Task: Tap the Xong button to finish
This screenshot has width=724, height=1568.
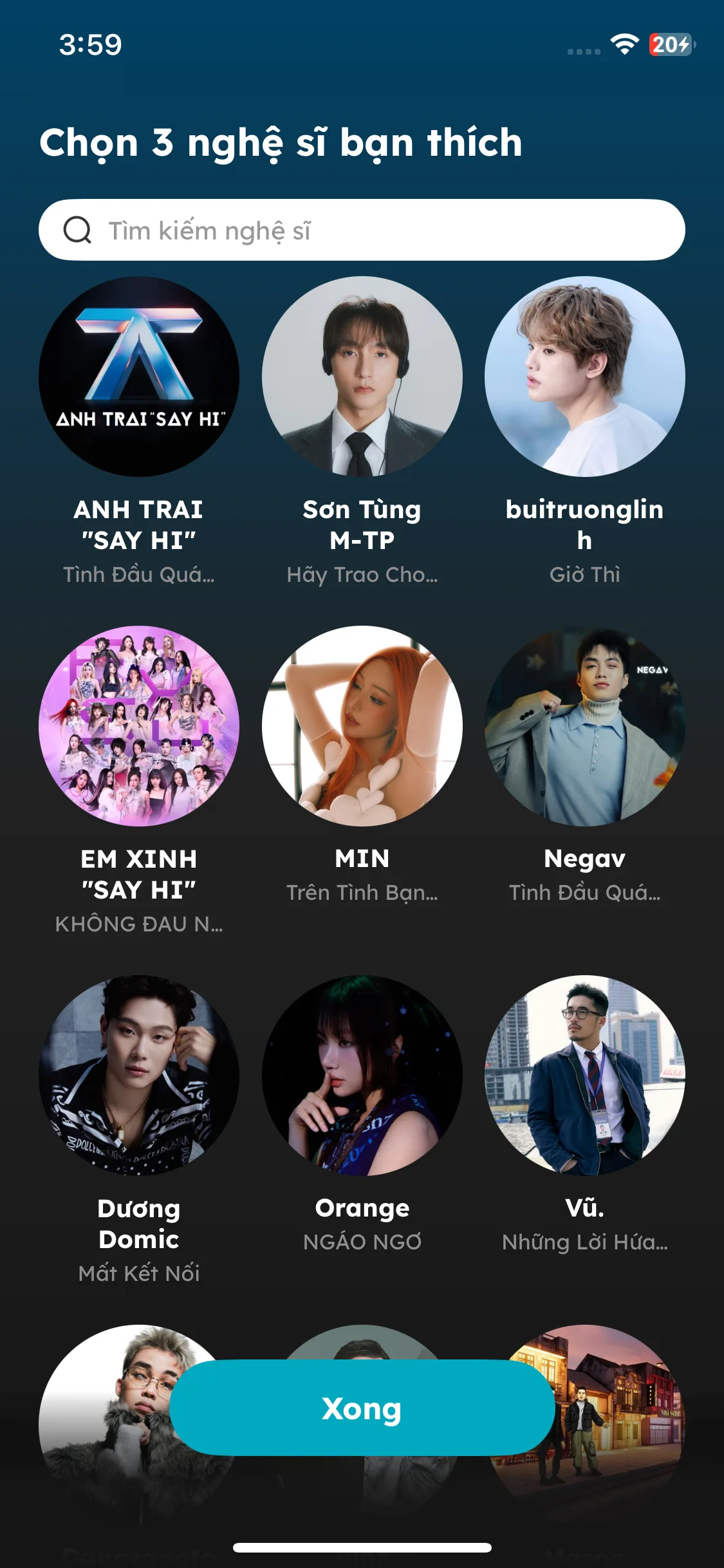Action: pos(362,1408)
